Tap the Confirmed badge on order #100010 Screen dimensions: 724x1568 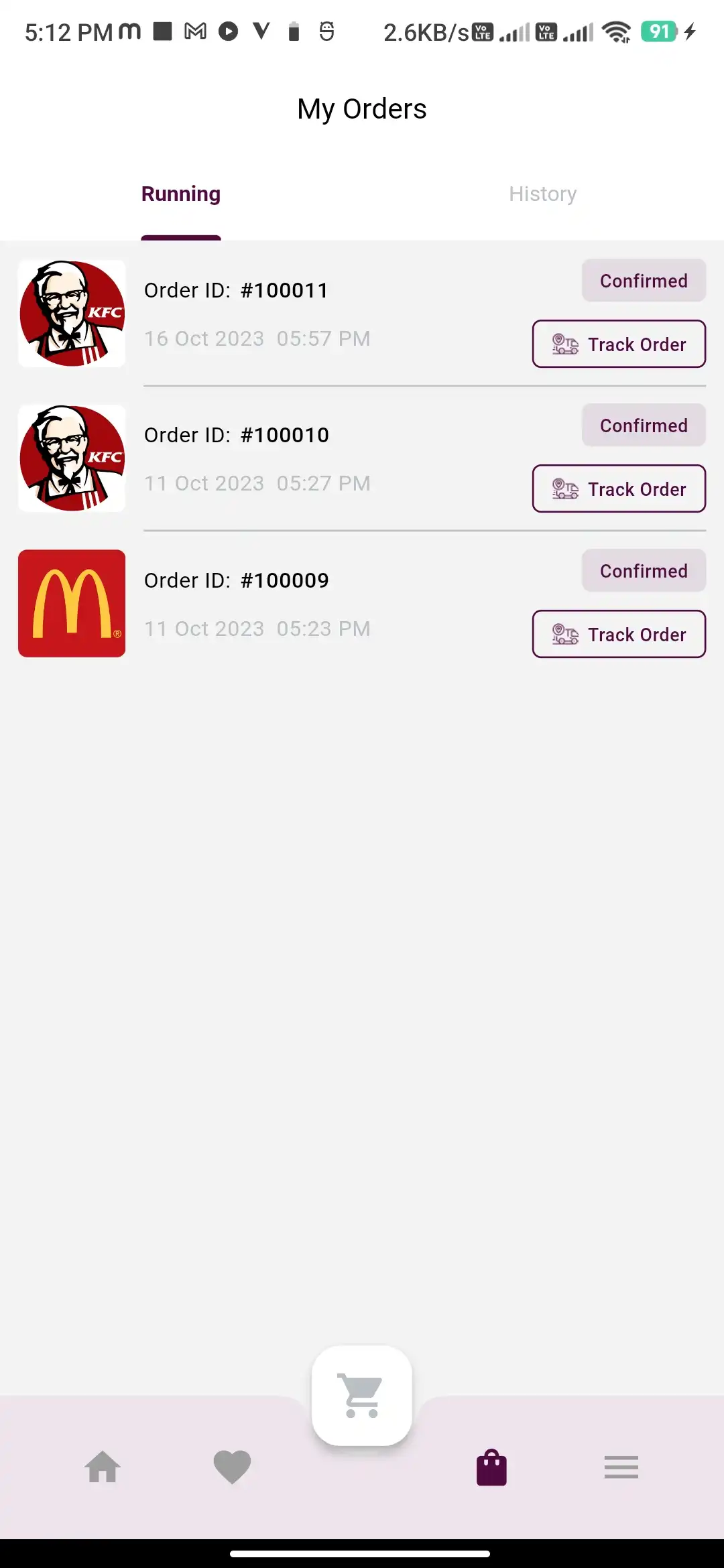[x=643, y=425]
